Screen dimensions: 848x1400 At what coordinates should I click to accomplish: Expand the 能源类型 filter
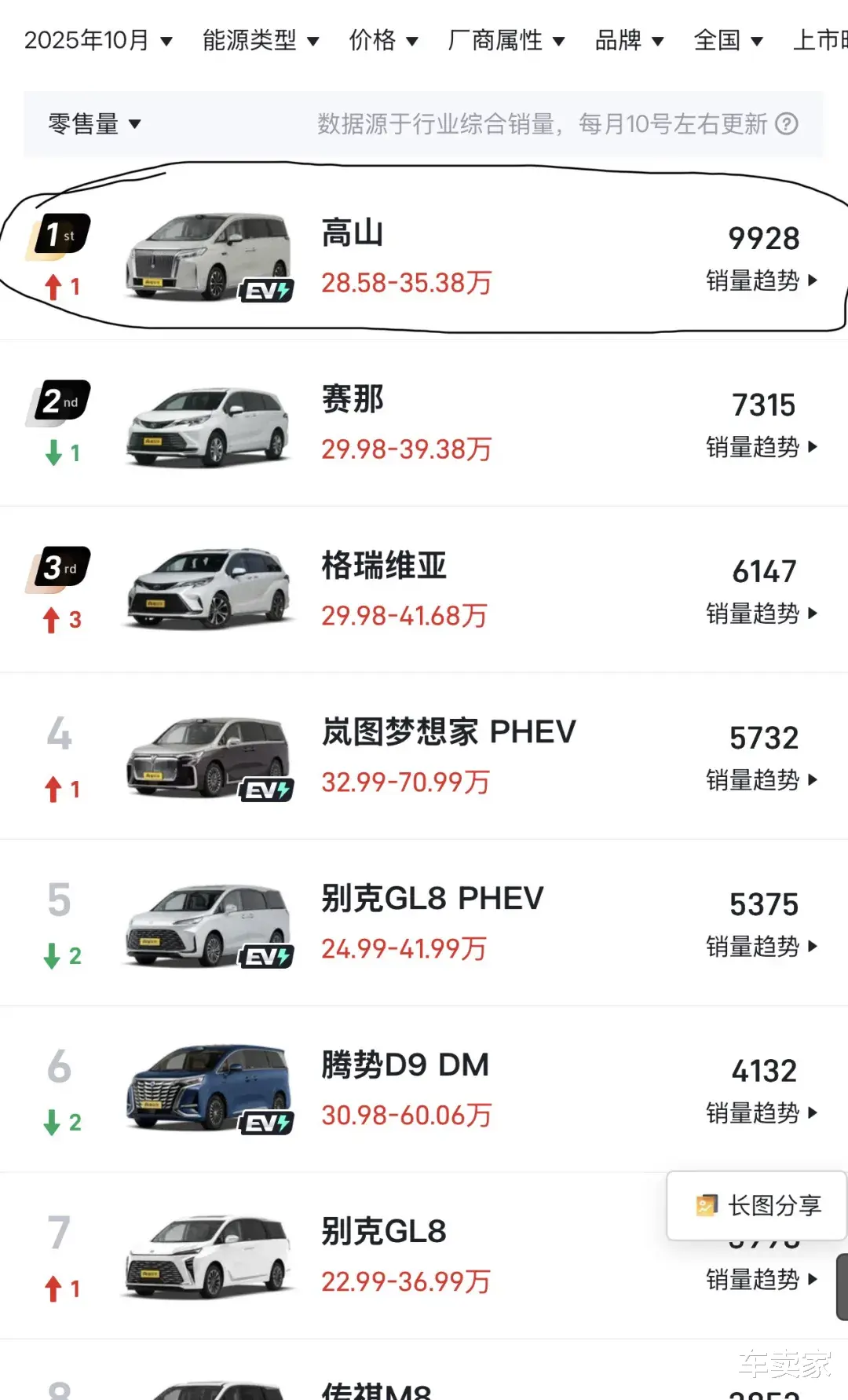pyautogui.click(x=261, y=40)
